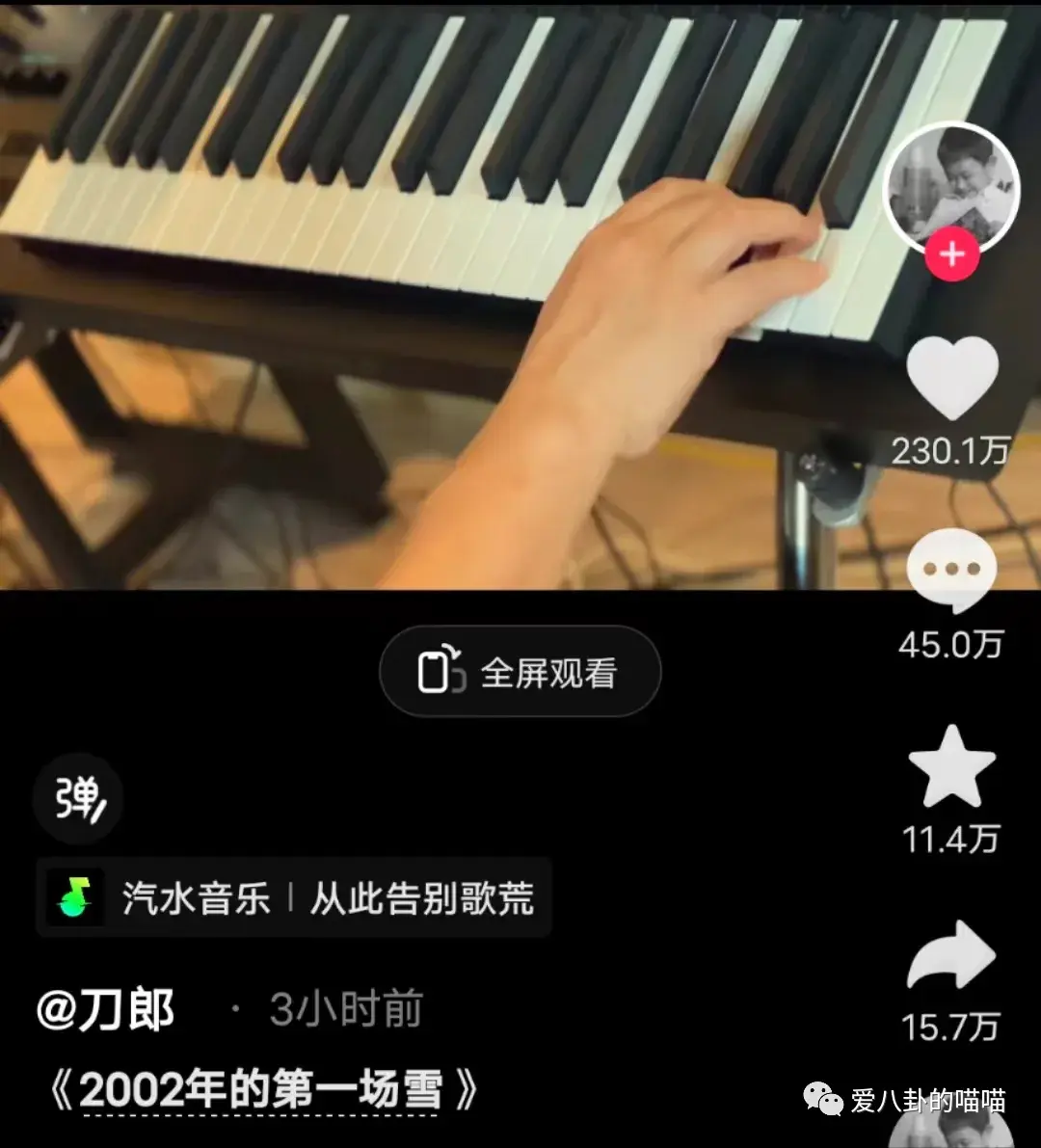Add the video to favorites with the star icon
The height and width of the screenshot is (1148, 1041).
951,766
